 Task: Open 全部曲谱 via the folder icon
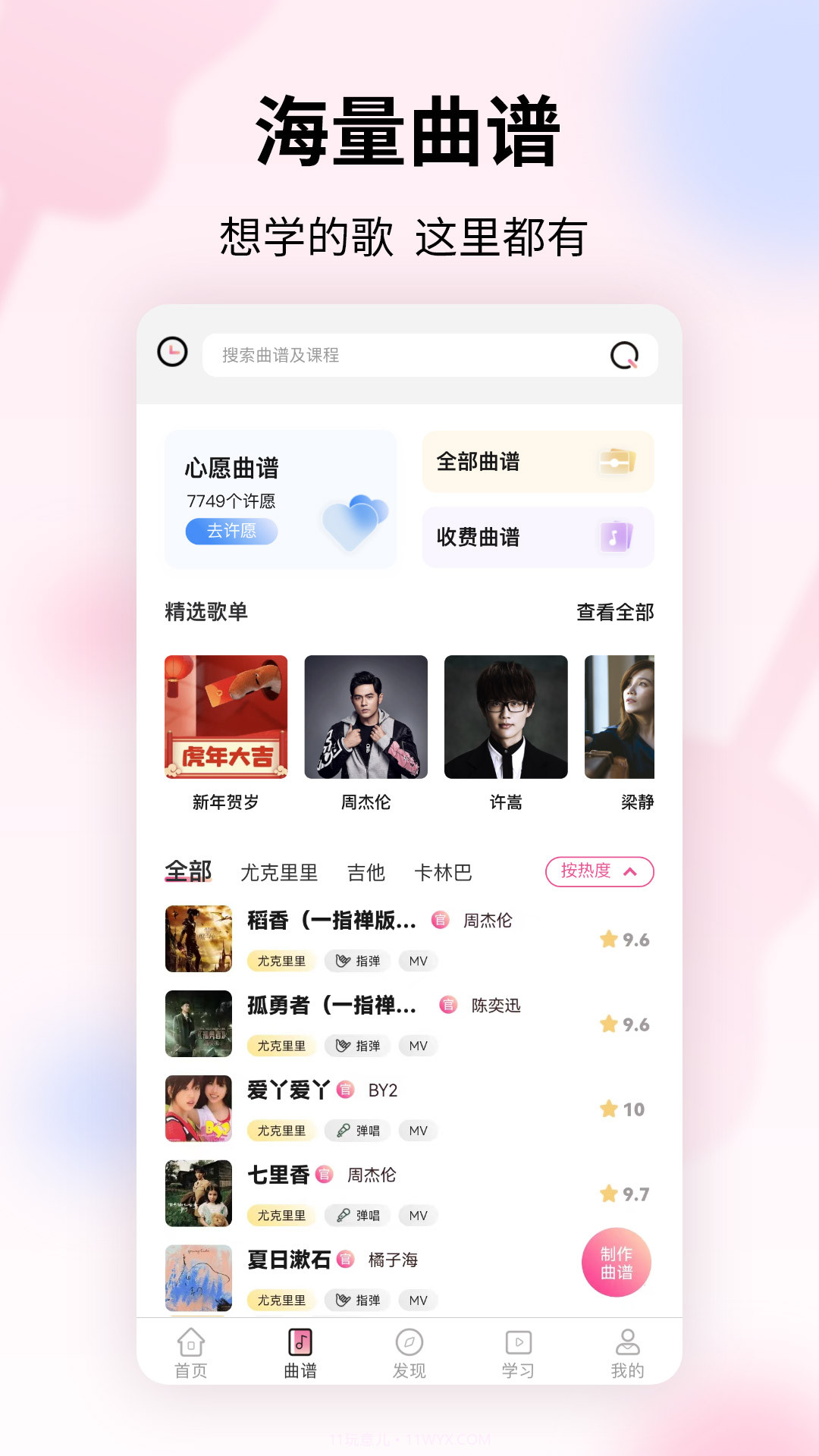coord(616,460)
